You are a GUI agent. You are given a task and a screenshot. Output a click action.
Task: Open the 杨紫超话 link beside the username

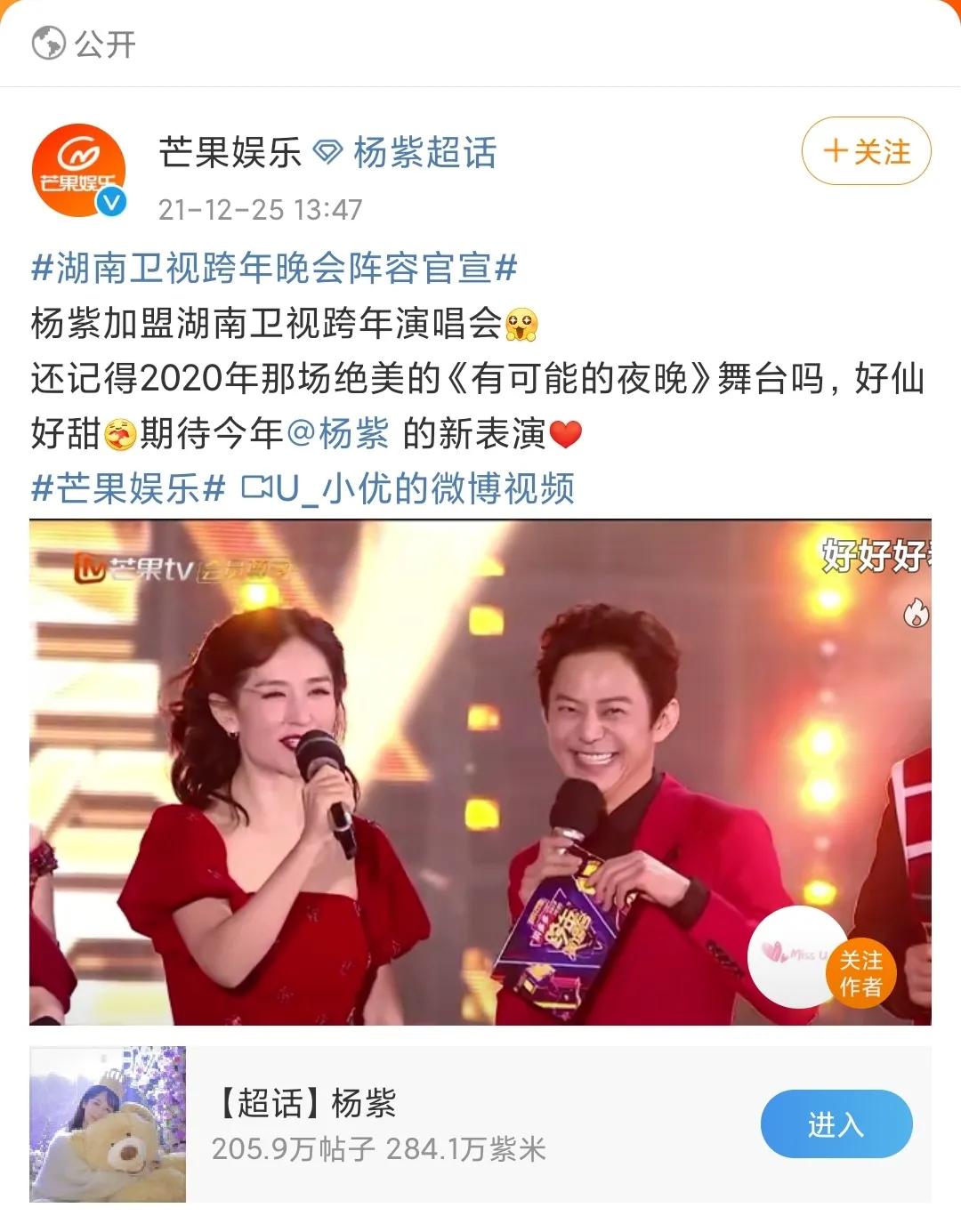click(424, 153)
